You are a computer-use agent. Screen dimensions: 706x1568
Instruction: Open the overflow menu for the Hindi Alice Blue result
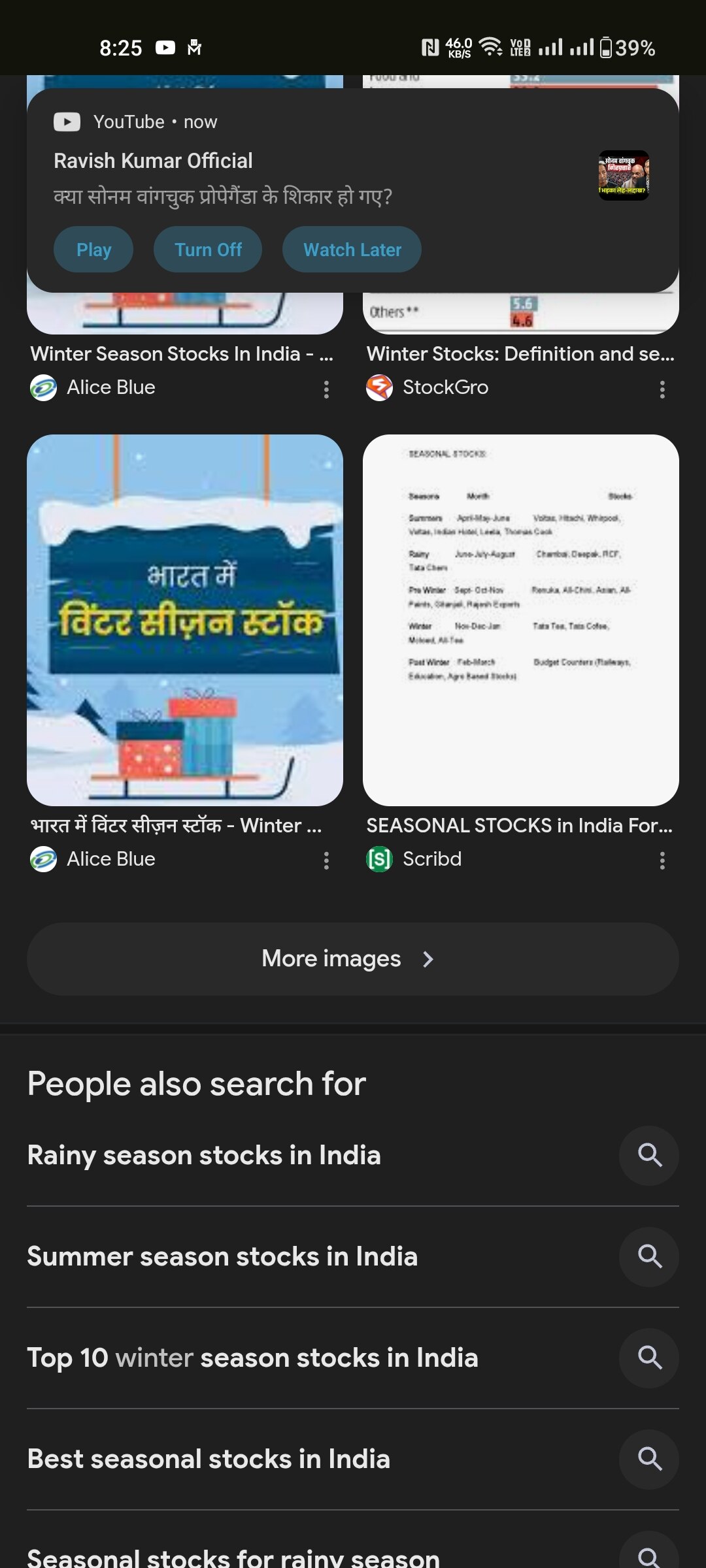coord(326,860)
